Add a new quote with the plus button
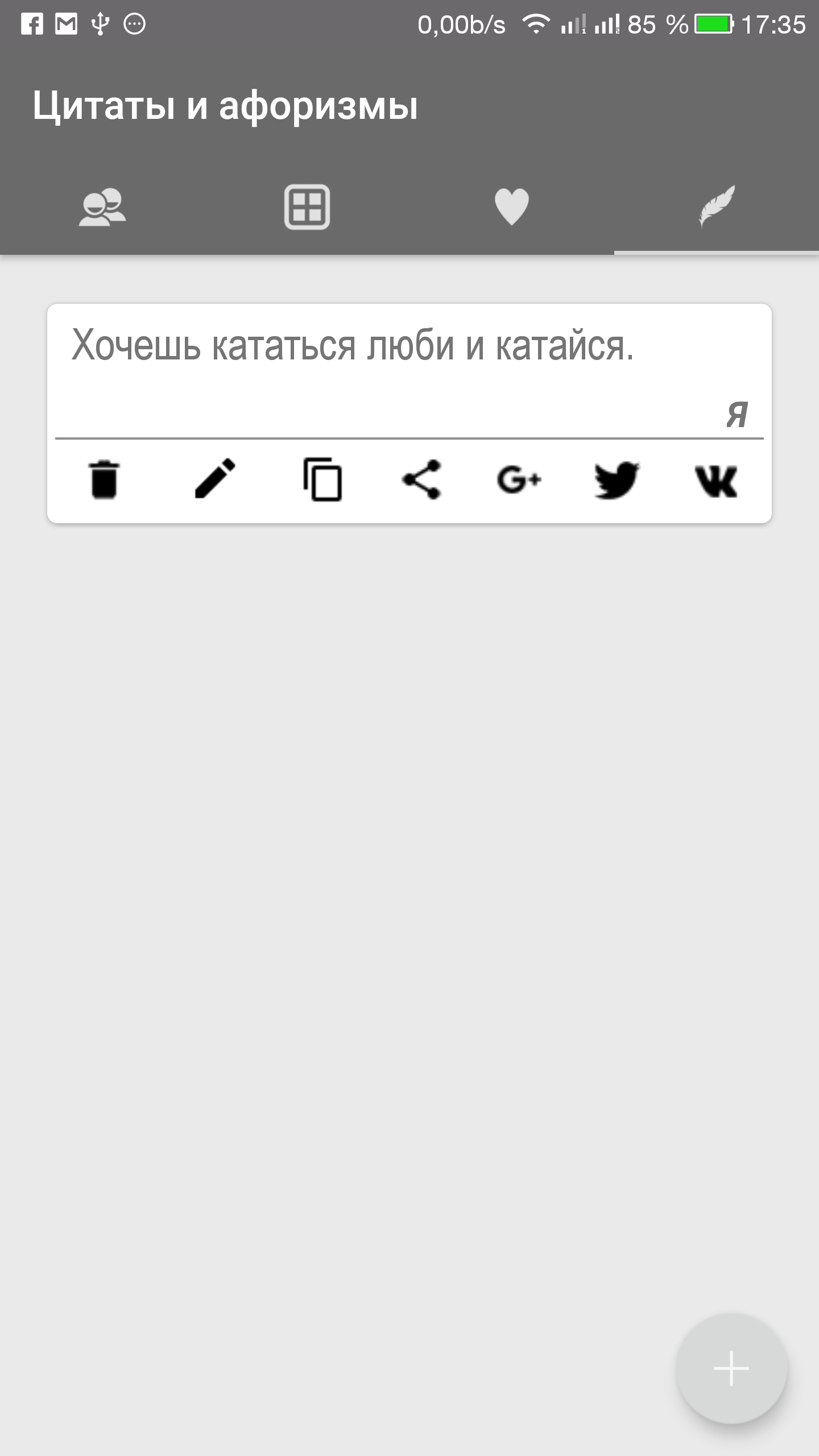Image resolution: width=819 pixels, height=1456 pixels. (x=731, y=1368)
